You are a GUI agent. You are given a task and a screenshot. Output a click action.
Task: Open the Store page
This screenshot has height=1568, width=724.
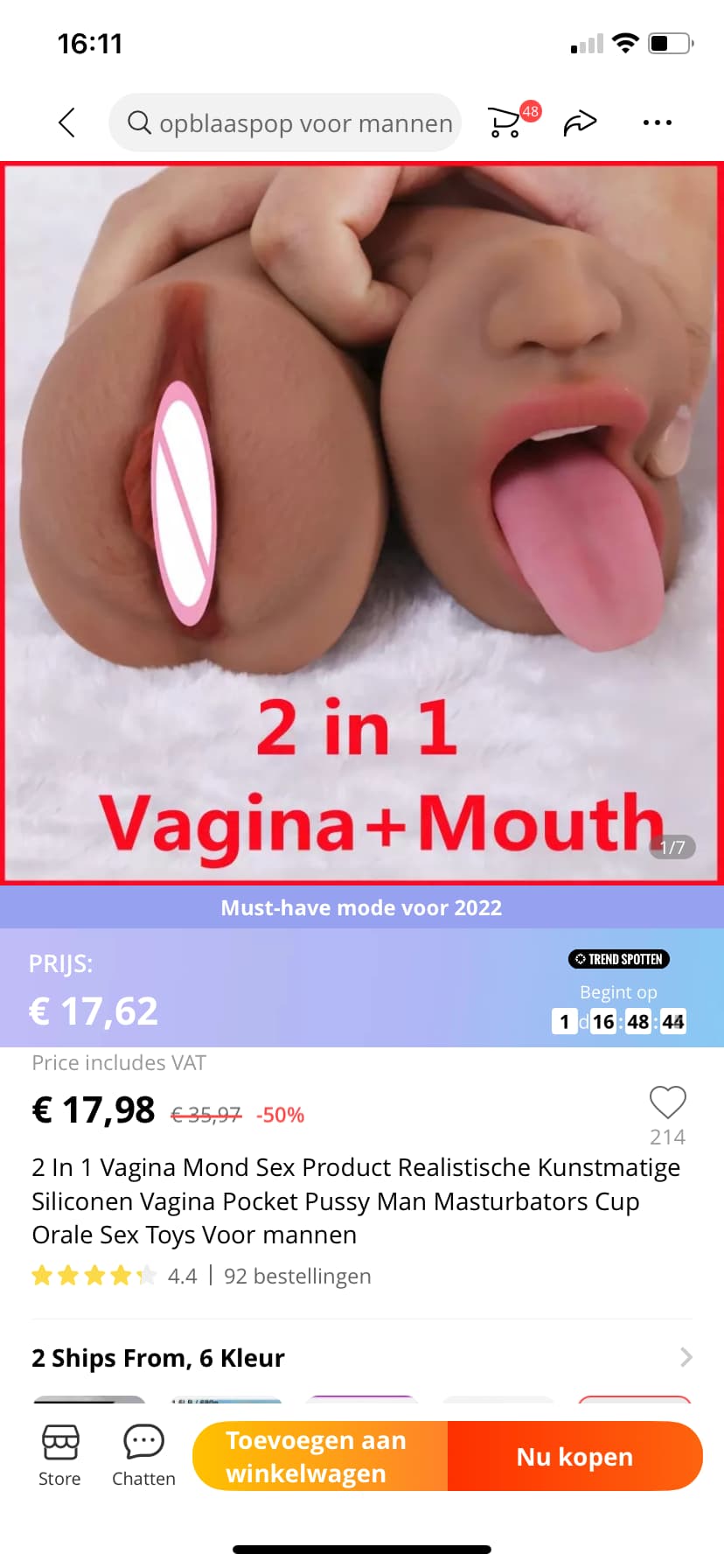[x=59, y=1456]
